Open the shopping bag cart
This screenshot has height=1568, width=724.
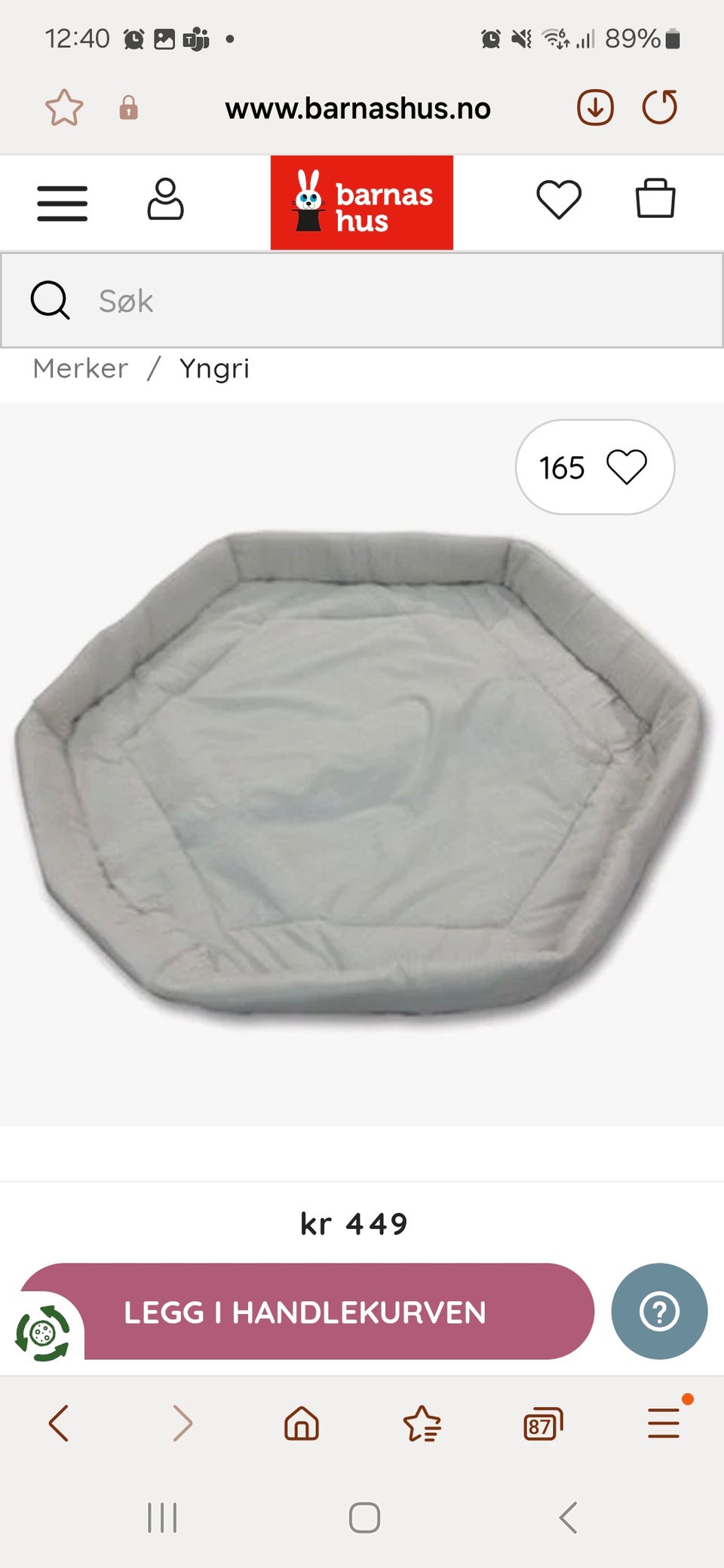coord(655,199)
